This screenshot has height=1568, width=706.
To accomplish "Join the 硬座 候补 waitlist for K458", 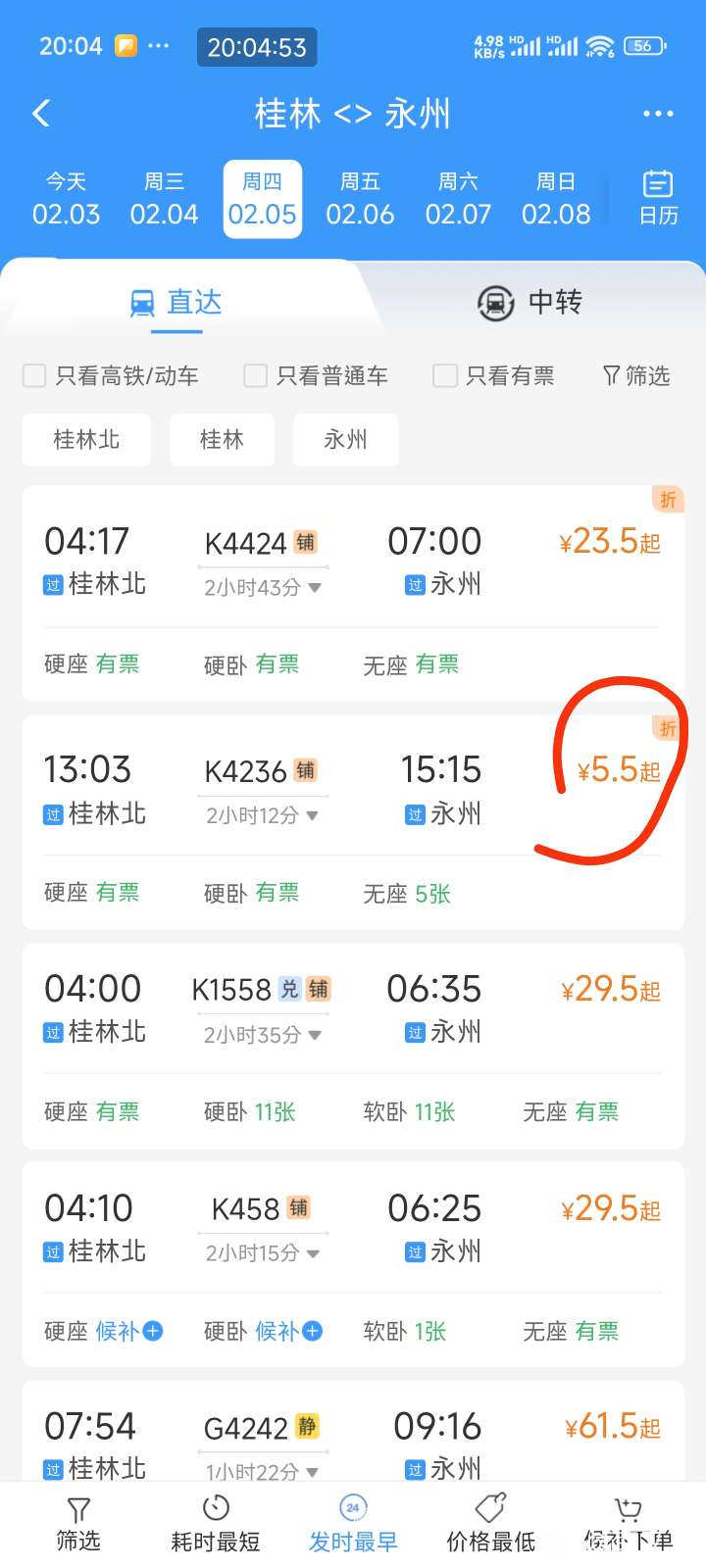I will tap(128, 1331).
